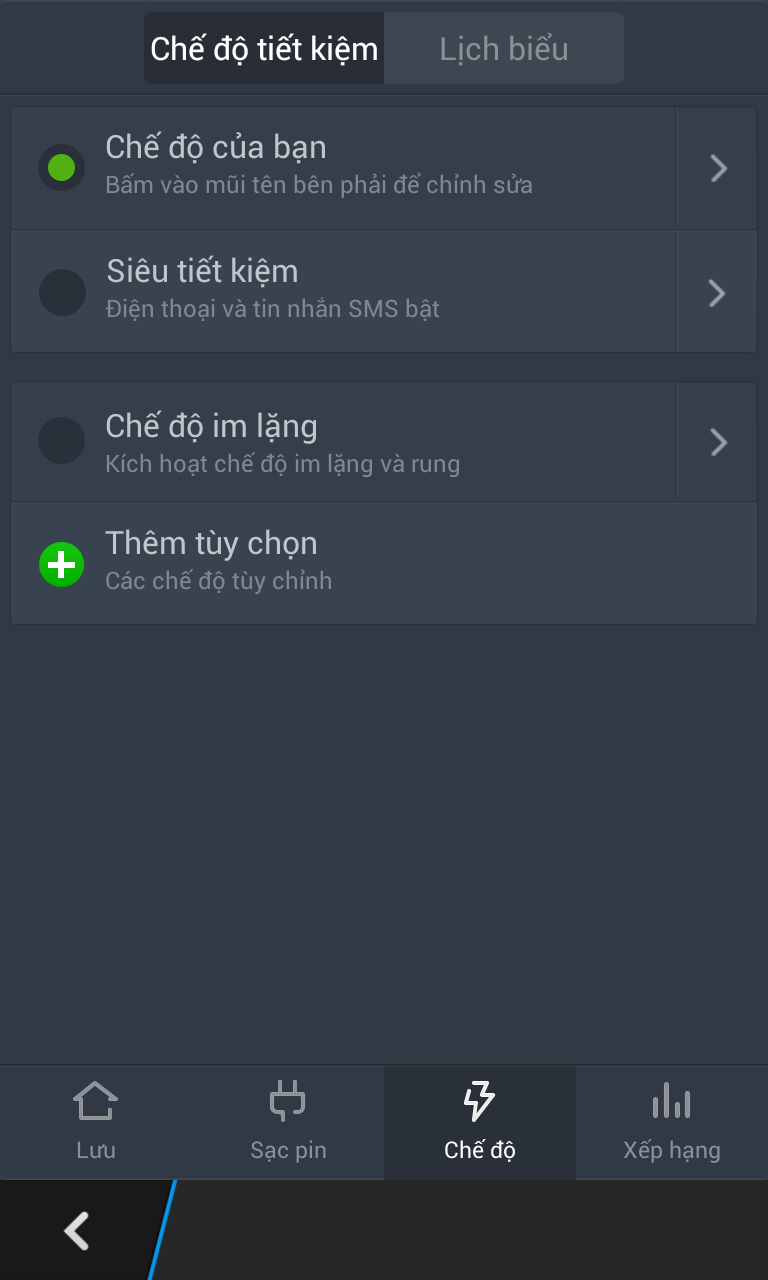
Task: Switch to the Xếp hạng tab
Action: (x=672, y=1122)
